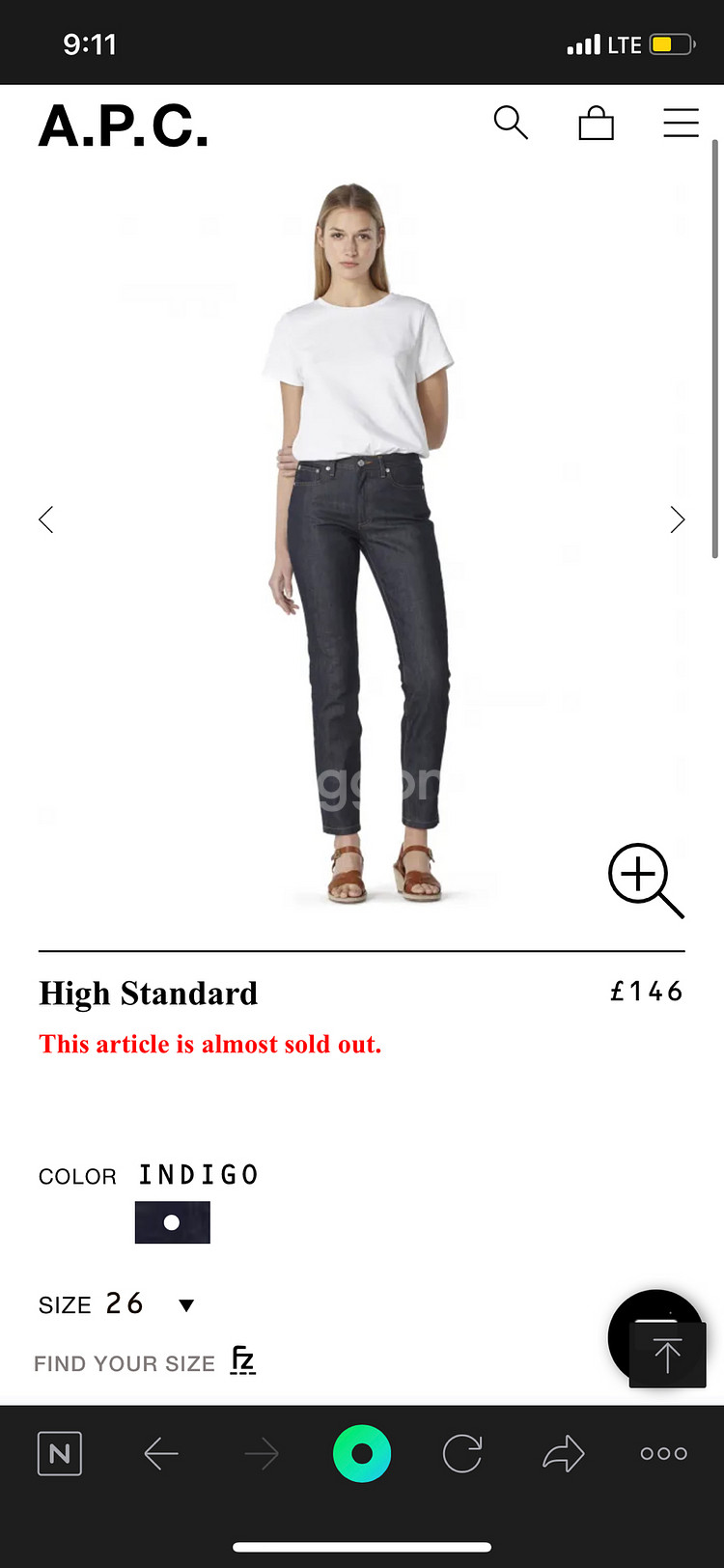Screen dimensions: 724x1568
Task: Expand the size 26 dropdown
Action: 186,1305
